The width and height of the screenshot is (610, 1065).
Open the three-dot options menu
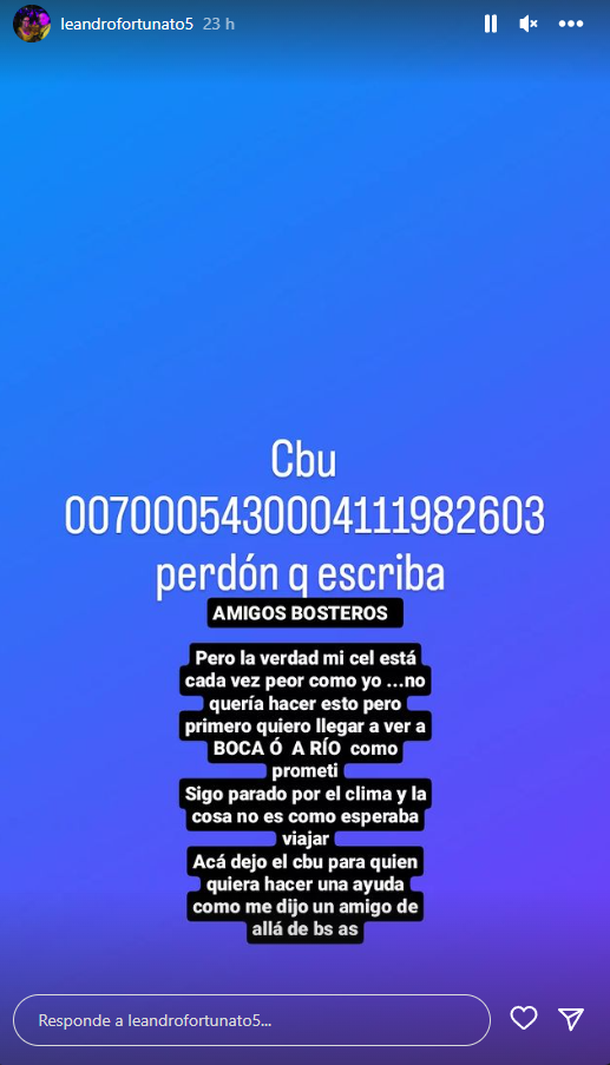tap(571, 23)
